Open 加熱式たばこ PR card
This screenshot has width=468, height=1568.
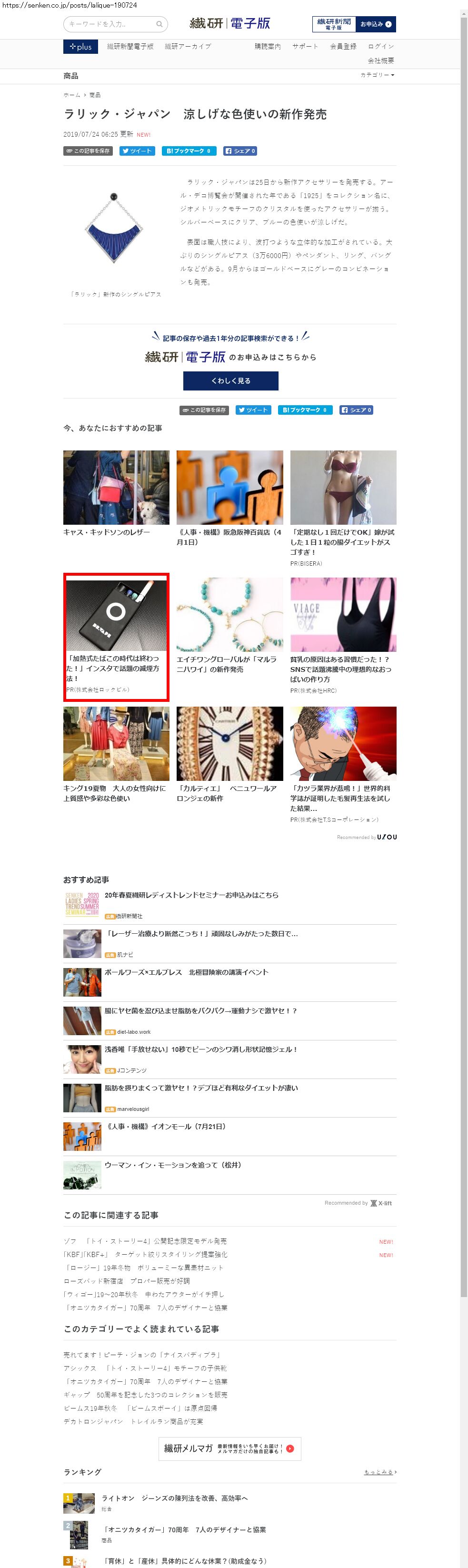116,636
